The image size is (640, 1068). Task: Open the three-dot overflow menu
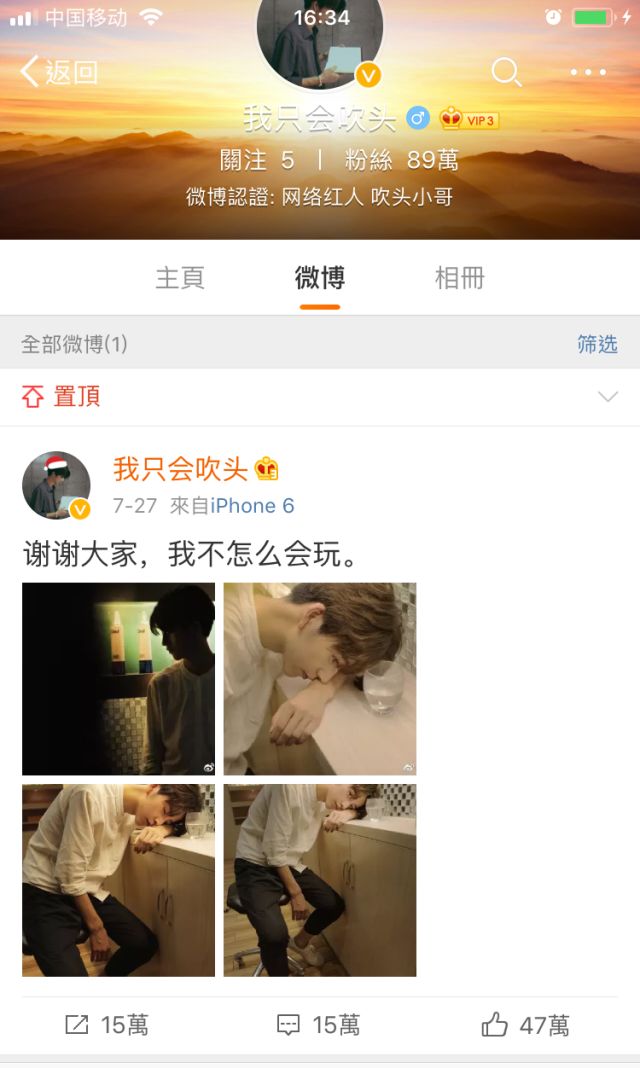[x=588, y=72]
